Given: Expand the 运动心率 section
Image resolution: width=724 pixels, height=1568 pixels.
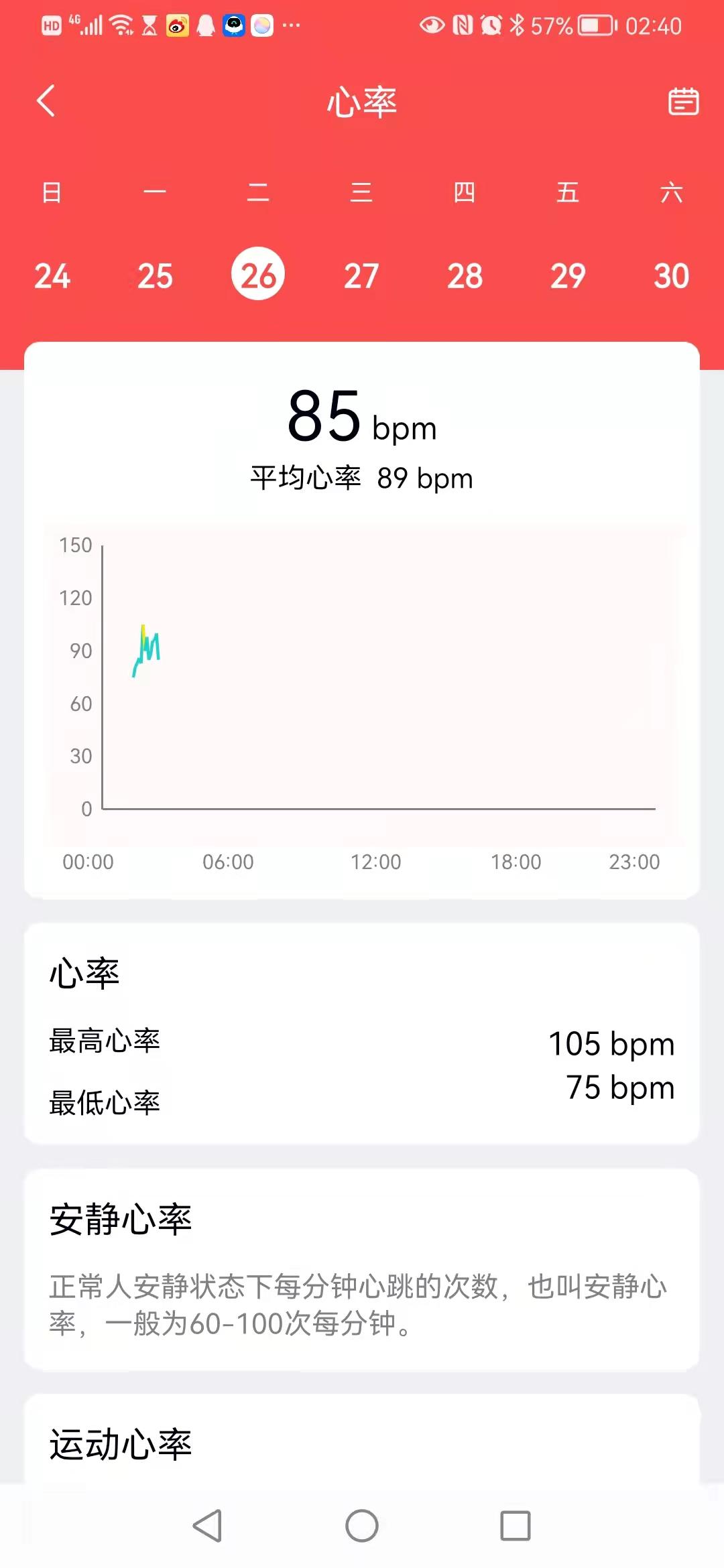Looking at the screenshot, I should click(x=119, y=1445).
